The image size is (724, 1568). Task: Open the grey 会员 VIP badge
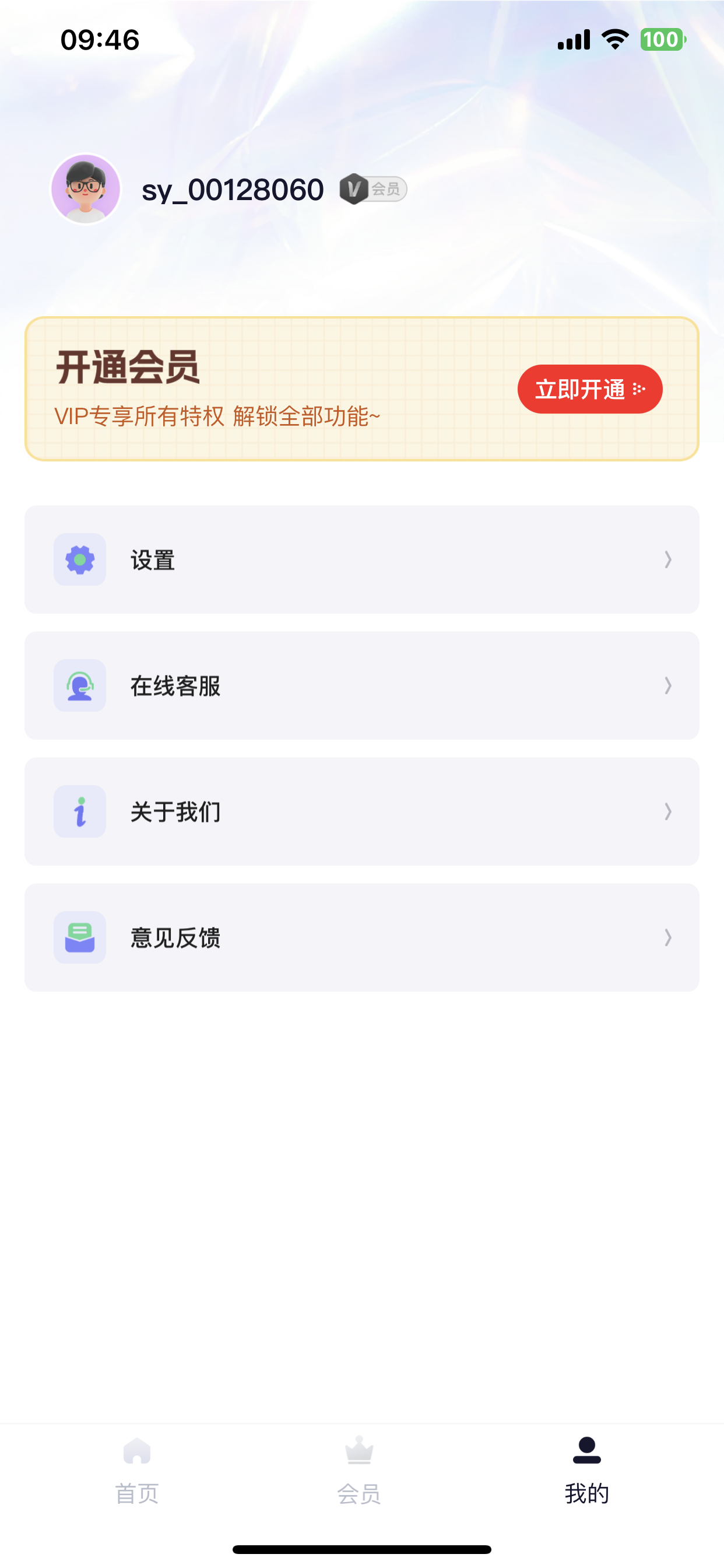tap(373, 190)
